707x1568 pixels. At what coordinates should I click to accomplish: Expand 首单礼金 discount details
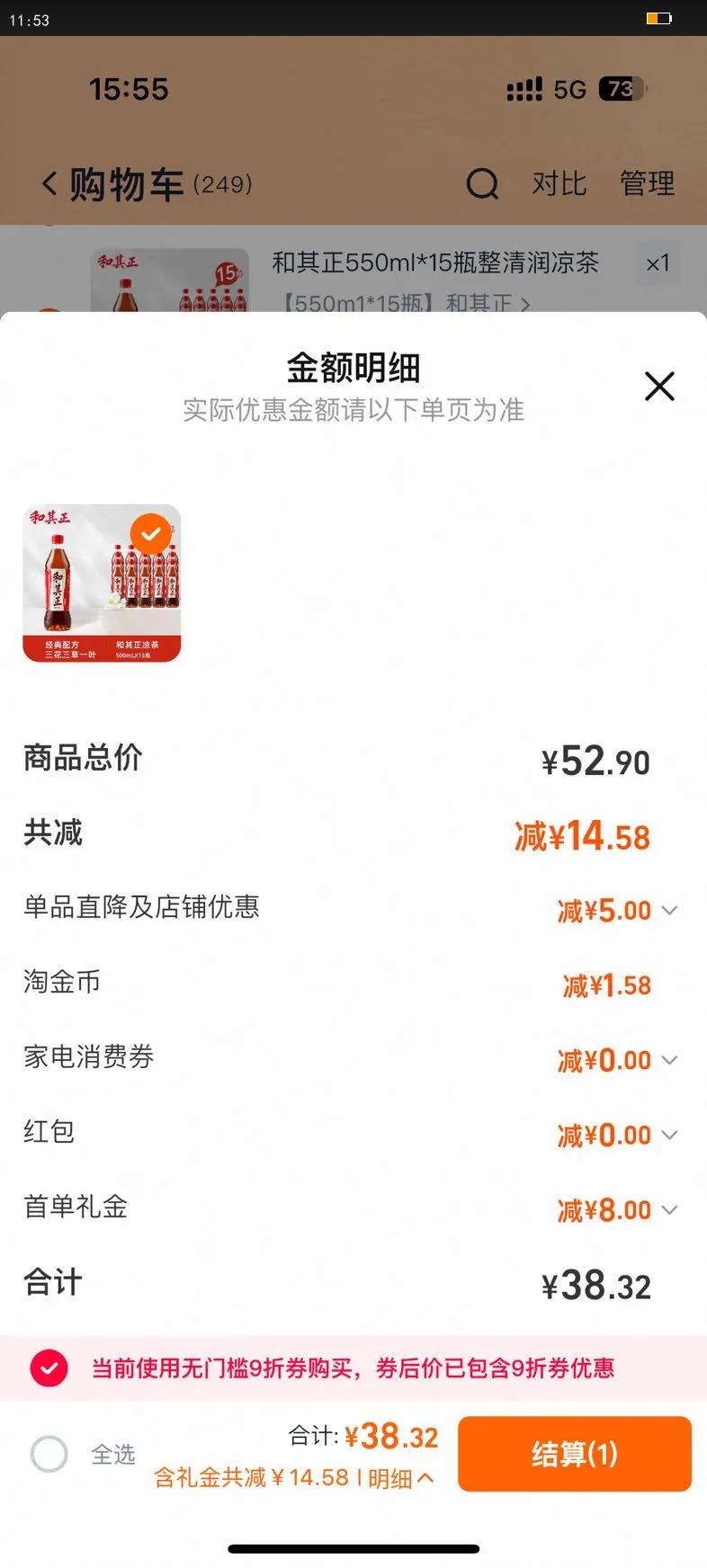pos(668,1210)
